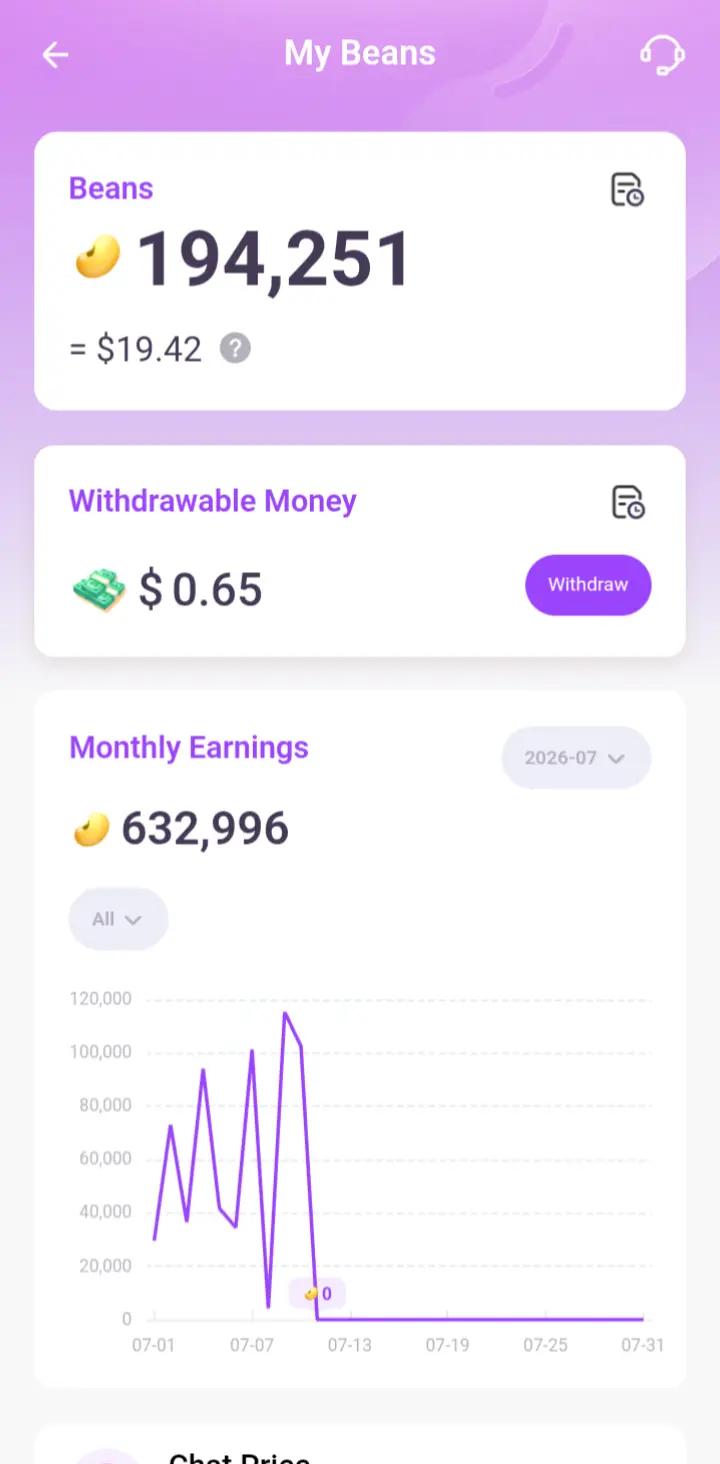Open customer support headset icon
The height and width of the screenshot is (1464, 720).
(x=662, y=54)
